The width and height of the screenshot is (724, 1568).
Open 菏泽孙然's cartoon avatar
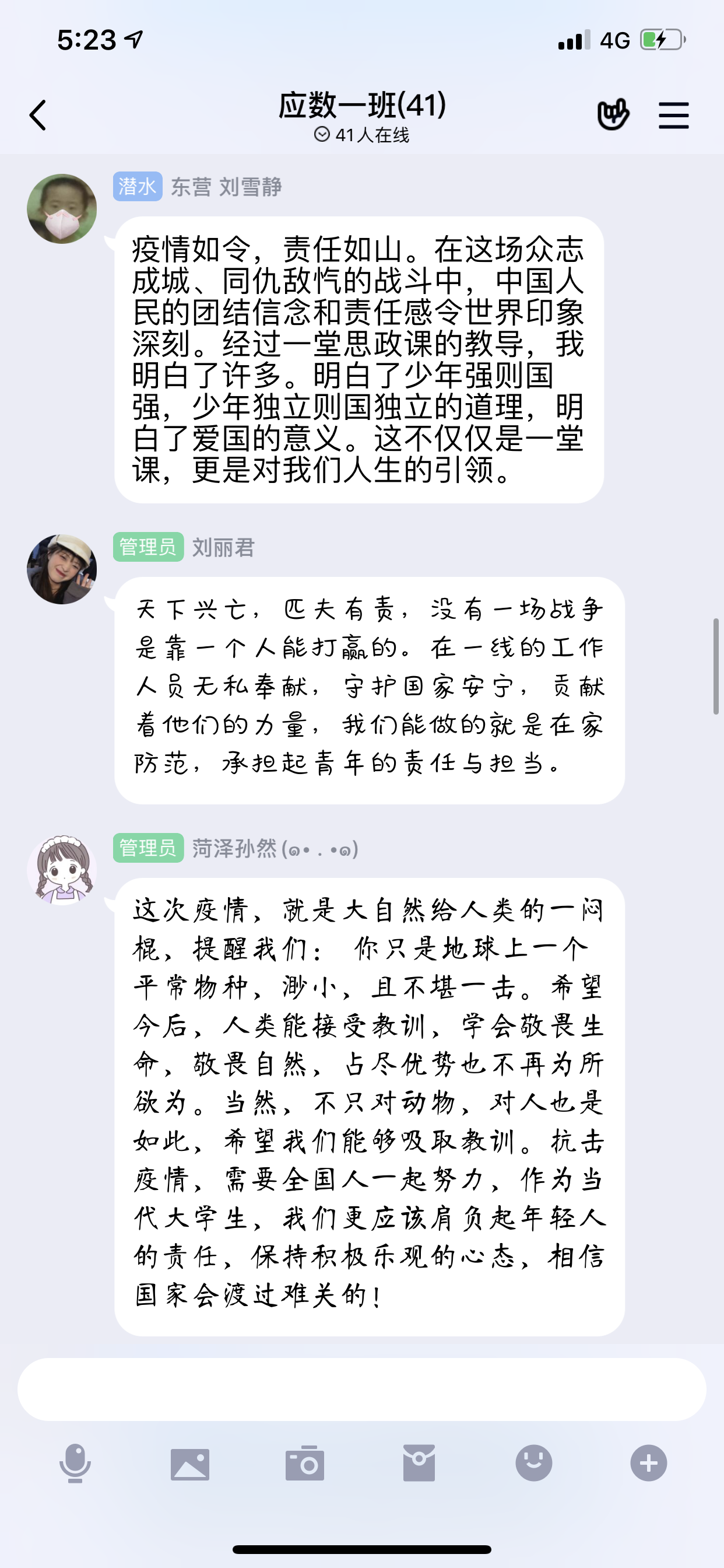click(62, 870)
